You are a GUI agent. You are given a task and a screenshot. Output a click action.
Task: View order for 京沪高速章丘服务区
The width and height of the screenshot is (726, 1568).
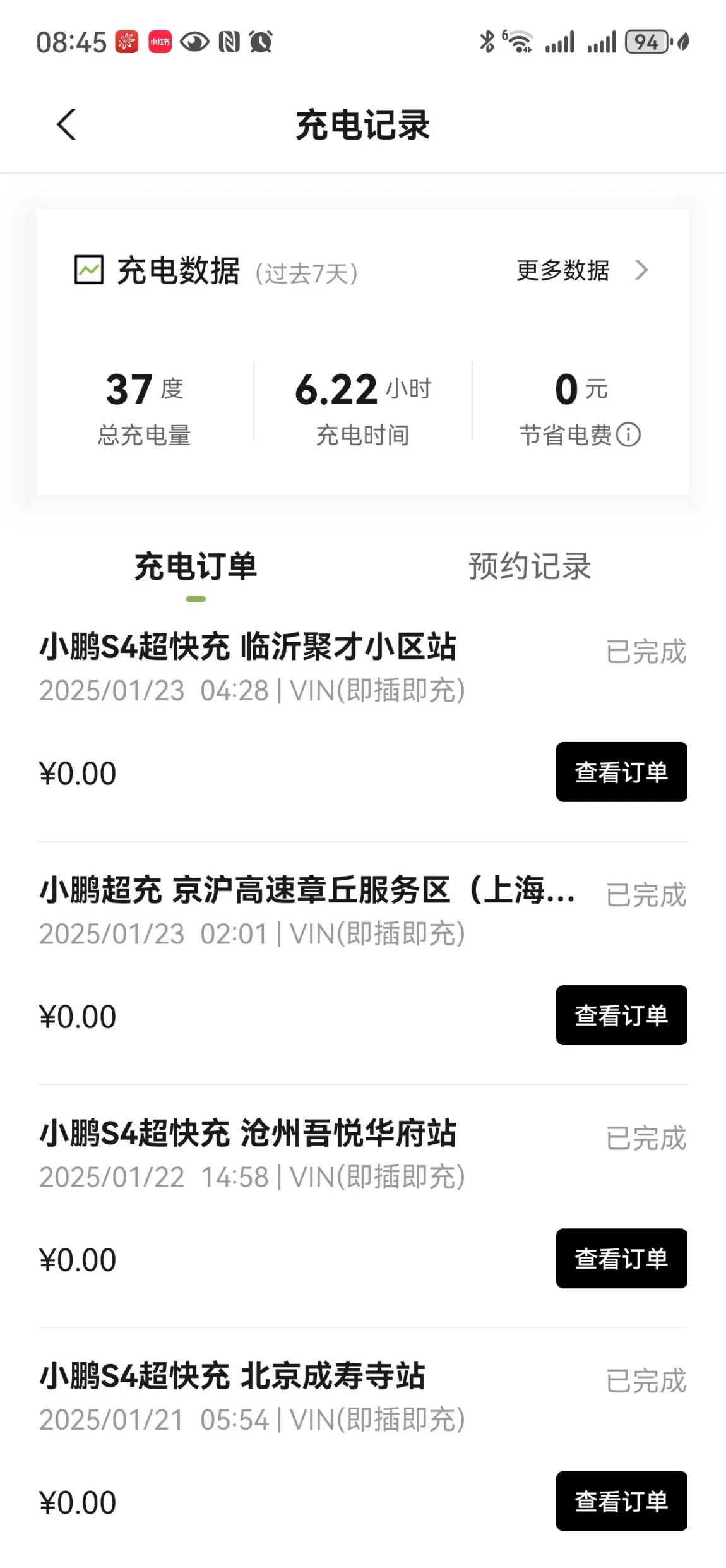(621, 1015)
